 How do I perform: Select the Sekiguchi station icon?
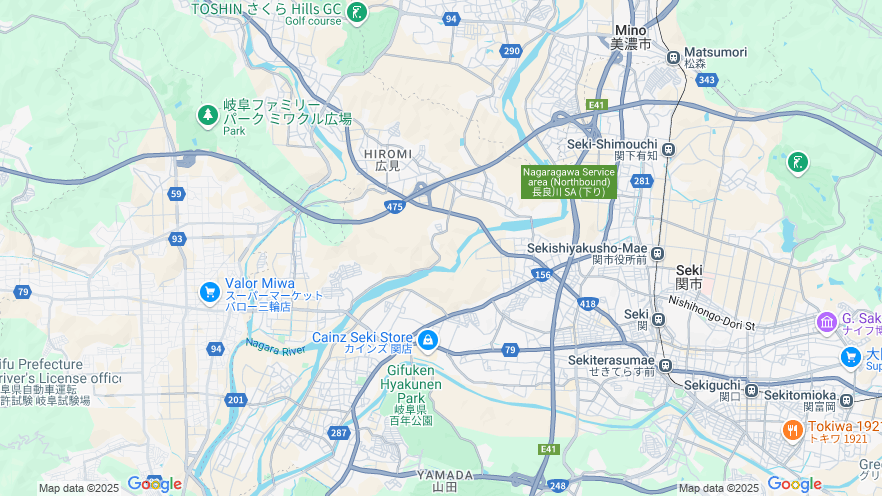tap(751, 390)
